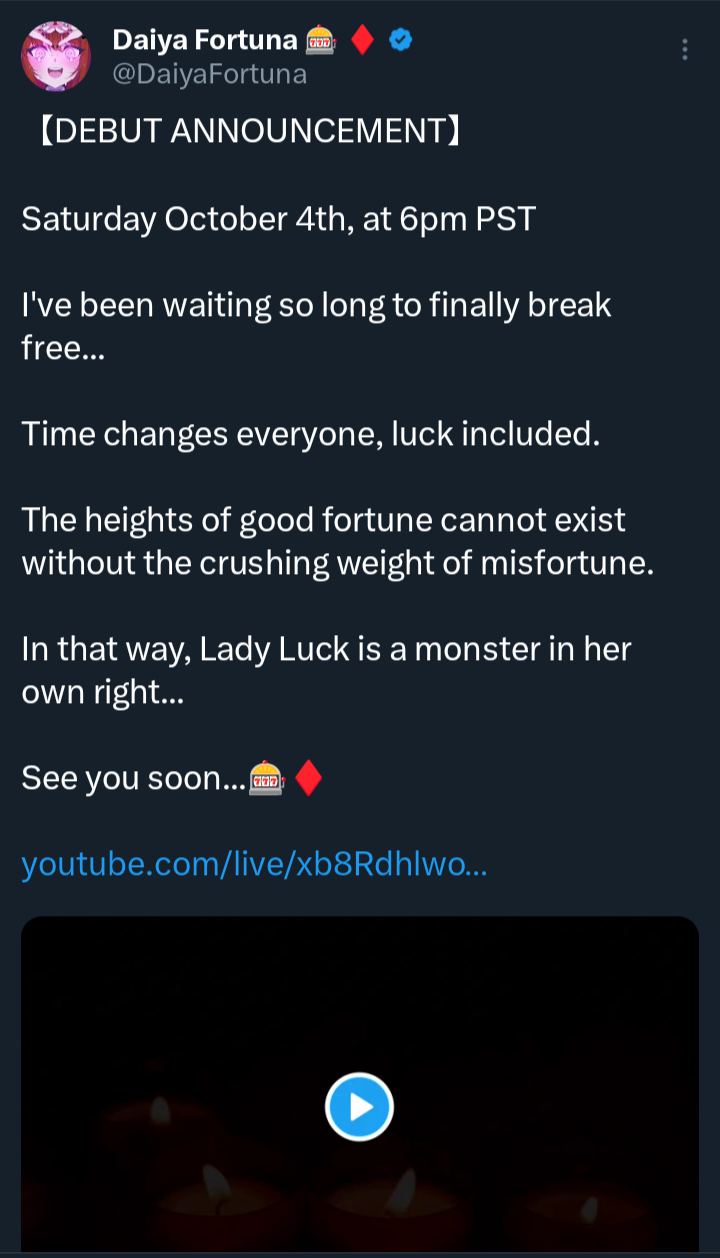Open the youtube.com/live link
The height and width of the screenshot is (1258, 720).
254,864
